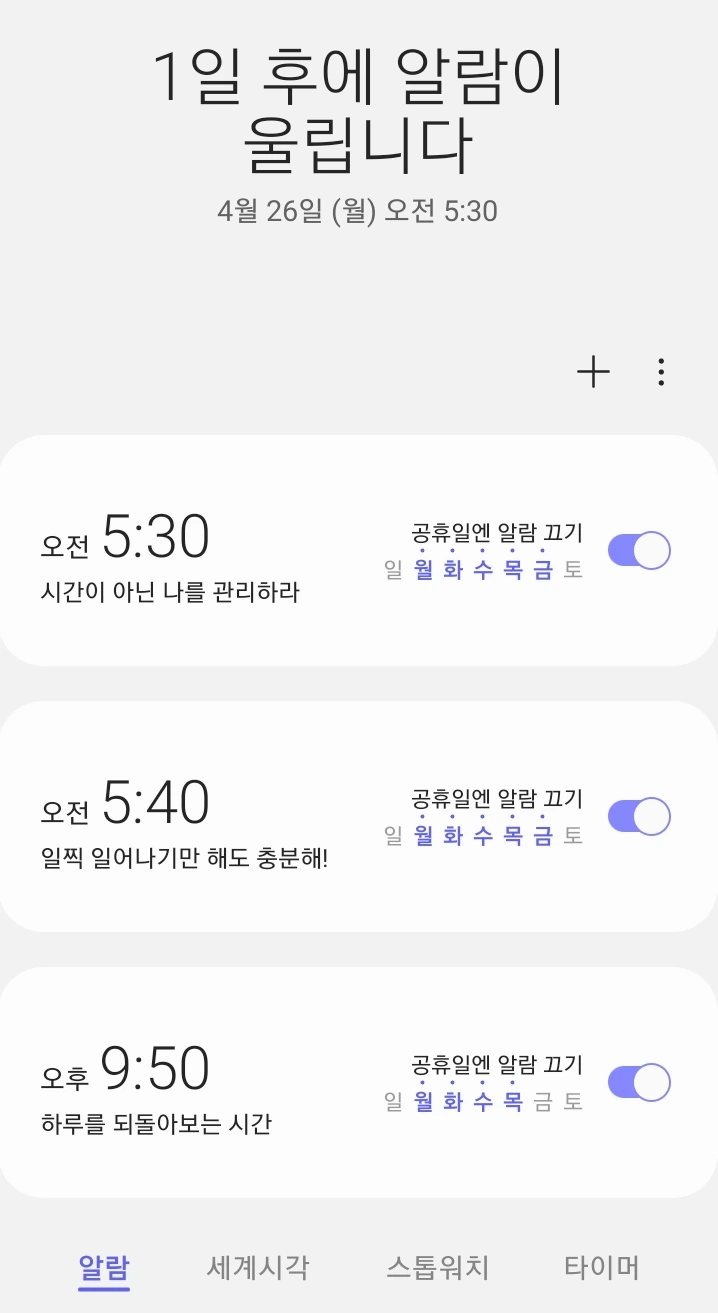Image resolution: width=718 pixels, height=1313 pixels.
Task: Open the 오후 9:50 alarm card
Action: (x=200, y=1082)
